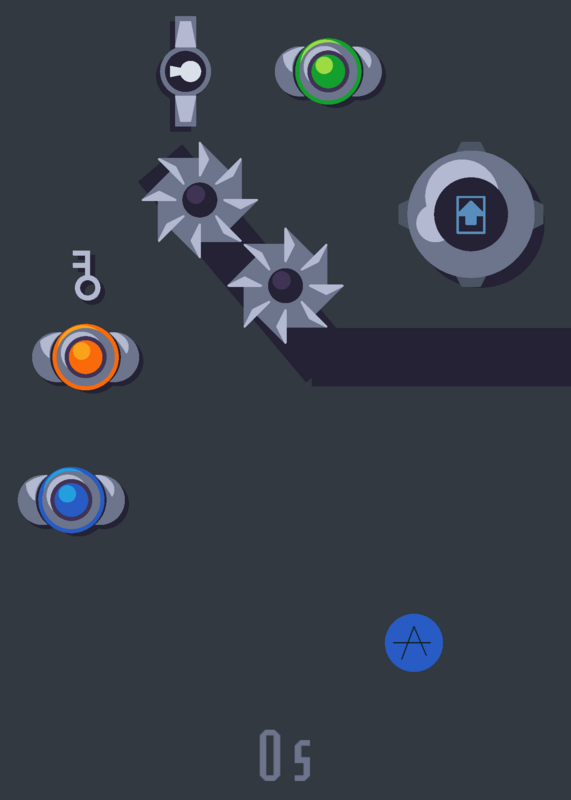571x800 pixels.
Task: Activate the orange anchor node
Action: tap(85, 357)
